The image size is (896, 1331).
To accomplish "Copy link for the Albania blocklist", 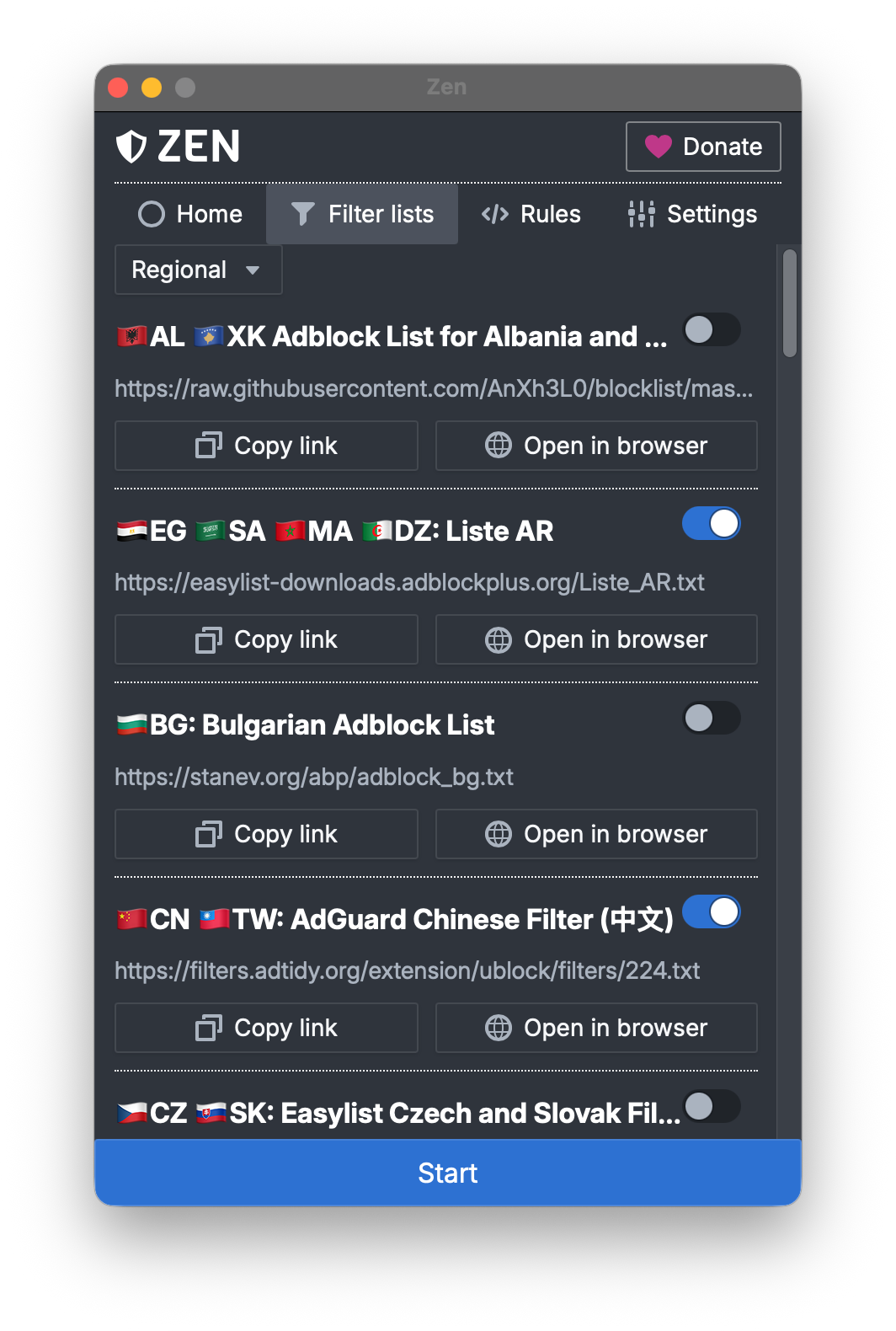I will tap(266, 446).
